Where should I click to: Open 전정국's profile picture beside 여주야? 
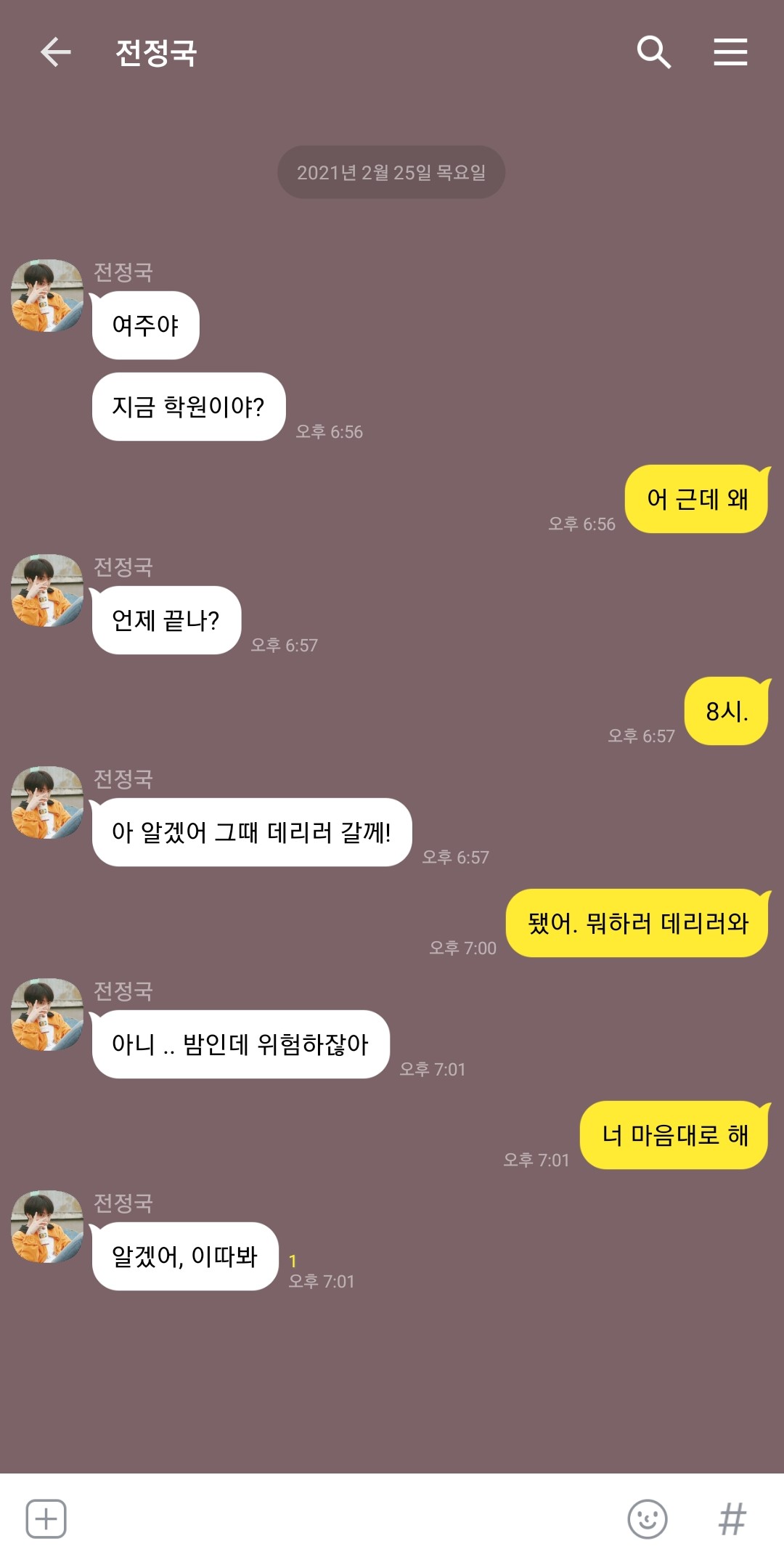point(47,296)
